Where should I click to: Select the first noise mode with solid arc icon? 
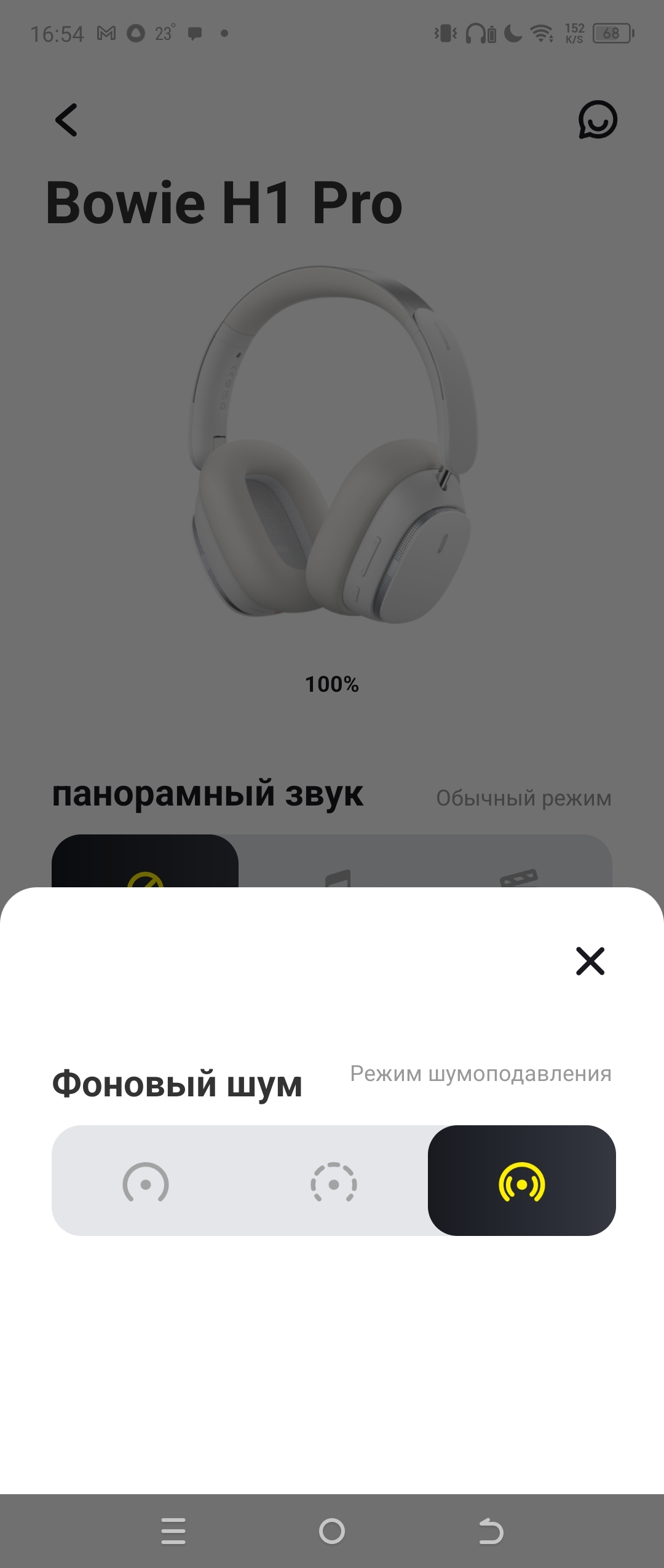(146, 1183)
